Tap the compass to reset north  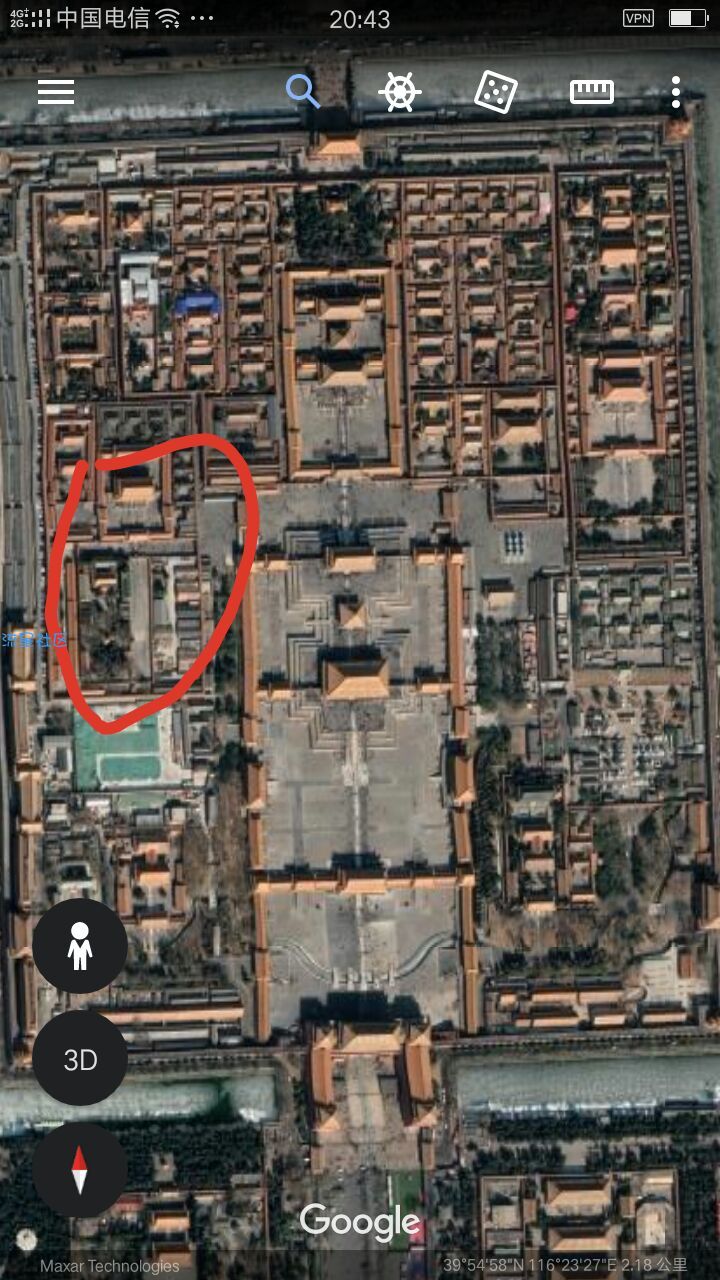[80, 1170]
